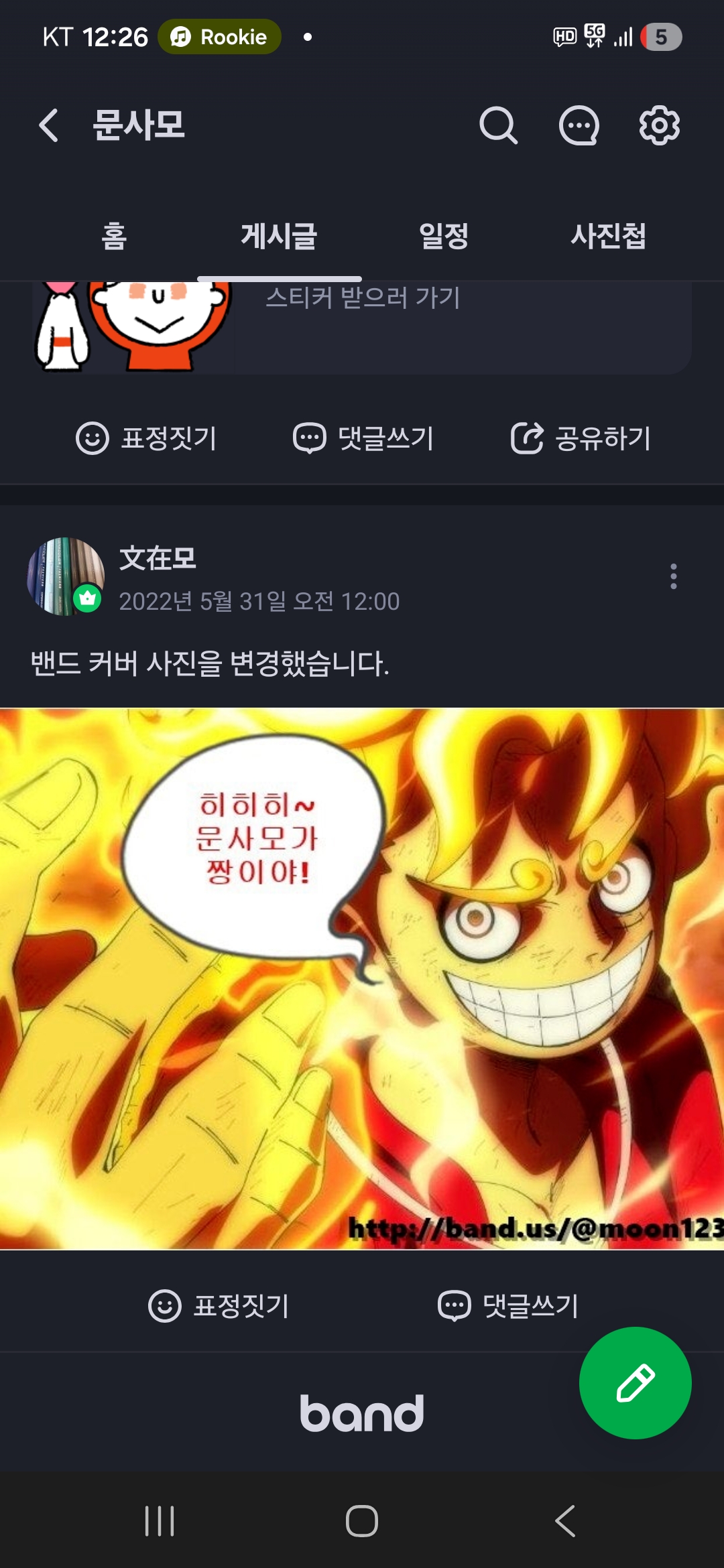The height and width of the screenshot is (1568, 724).
Task: Tap the system home button
Action: [x=362, y=1521]
